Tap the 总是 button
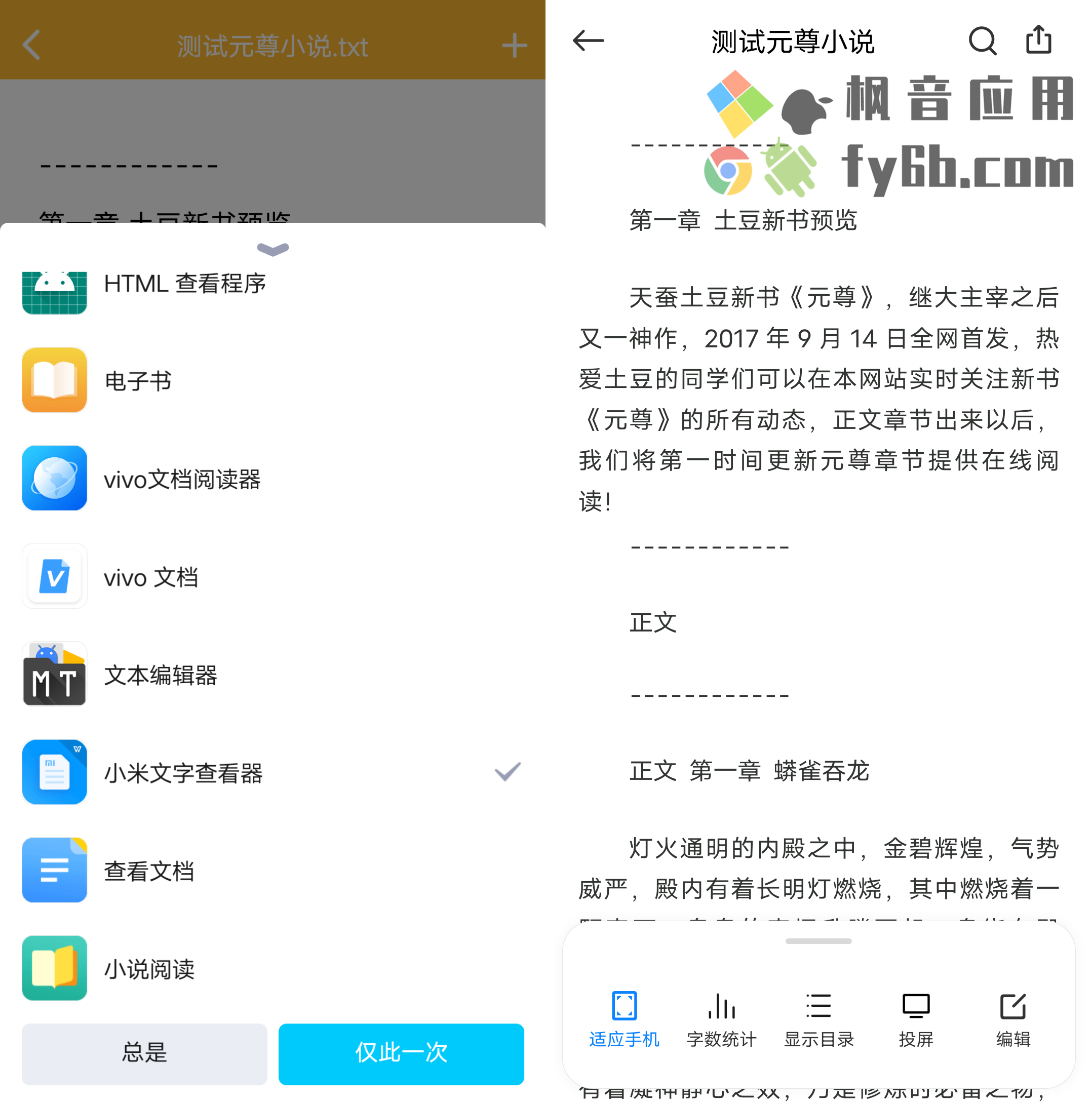1092x1105 pixels. click(144, 1053)
